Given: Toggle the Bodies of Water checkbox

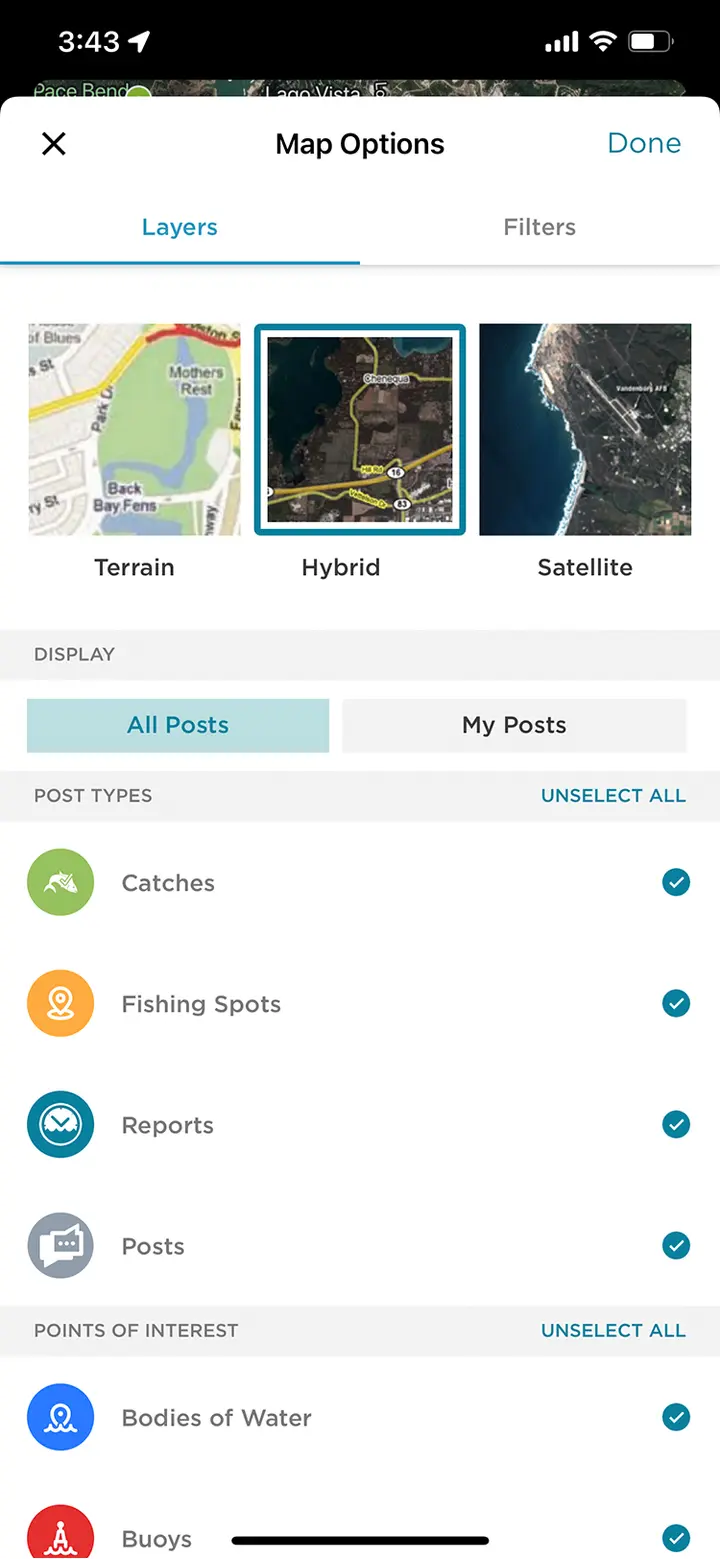Looking at the screenshot, I should pos(676,1417).
